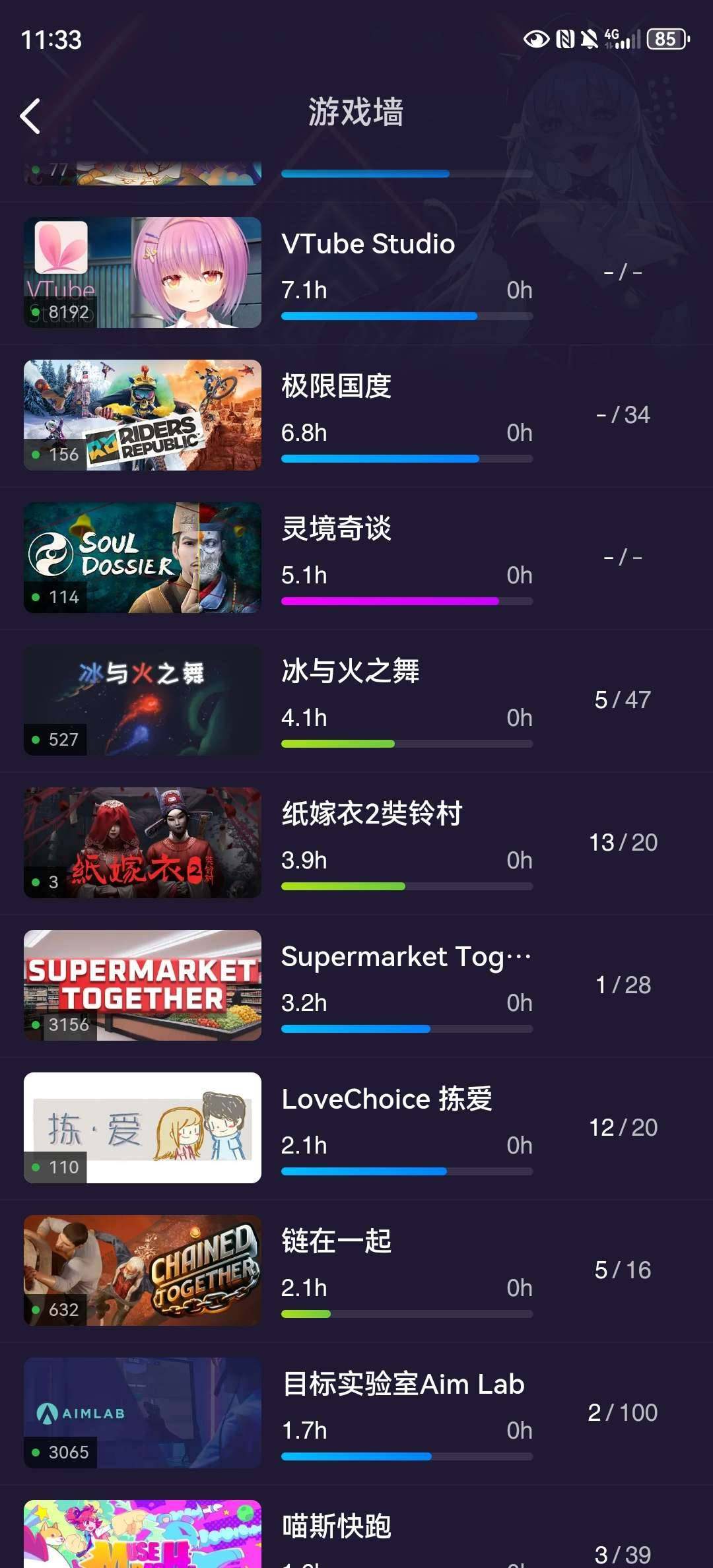This screenshot has height=1568, width=713.
Task: Tap the back arrow to leave 游戏墙
Action: pos(29,115)
